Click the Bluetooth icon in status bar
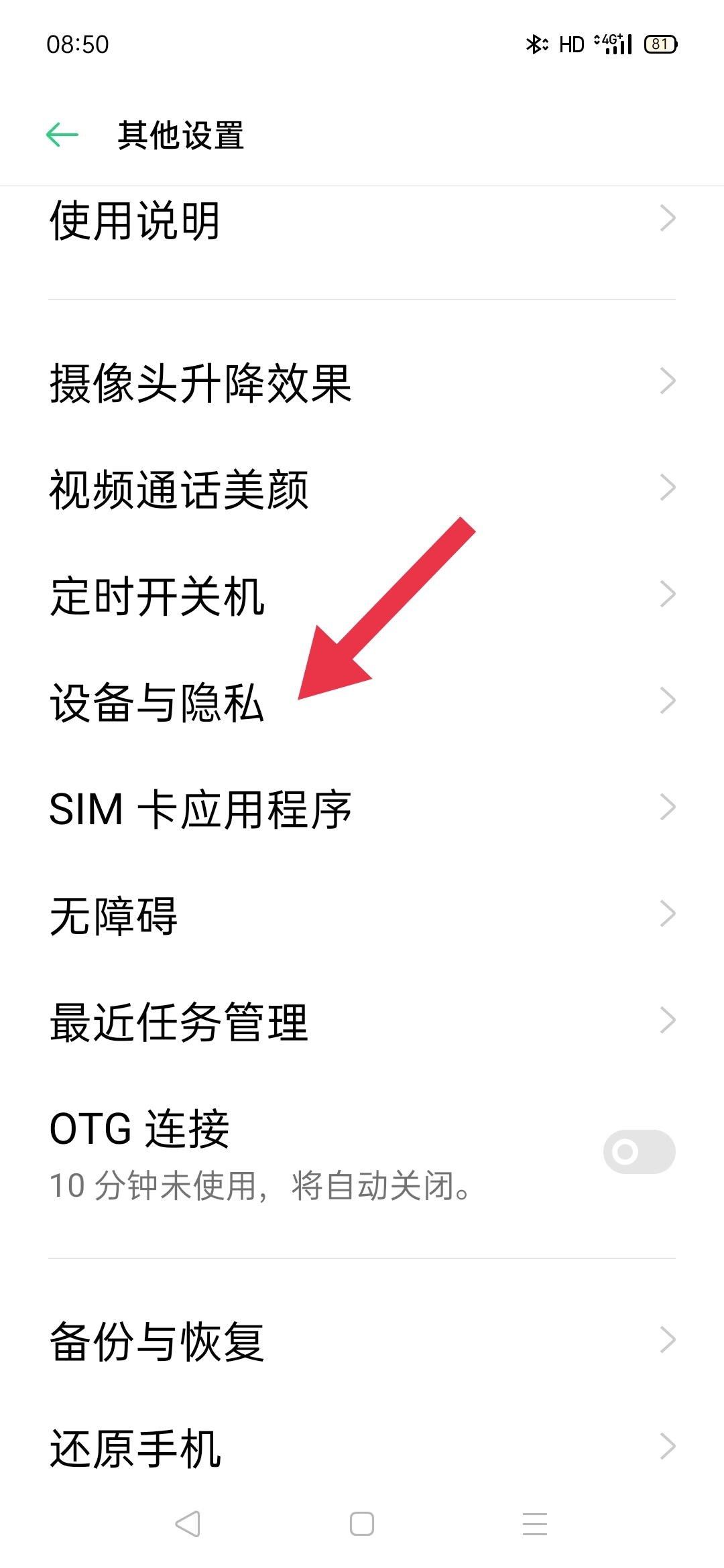The width and height of the screenshot is (724, 1568). (535, 44)
